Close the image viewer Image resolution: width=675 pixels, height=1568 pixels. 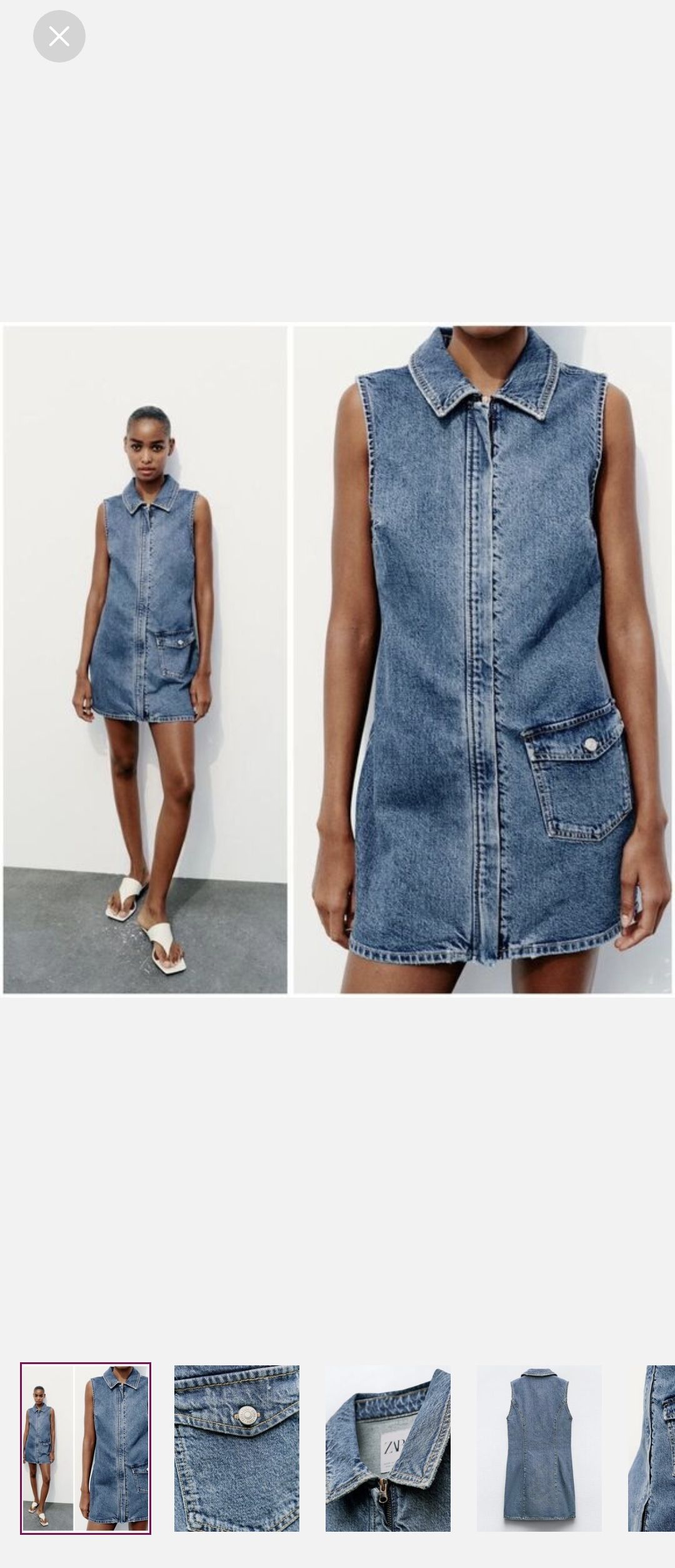[x=59, y=36]
